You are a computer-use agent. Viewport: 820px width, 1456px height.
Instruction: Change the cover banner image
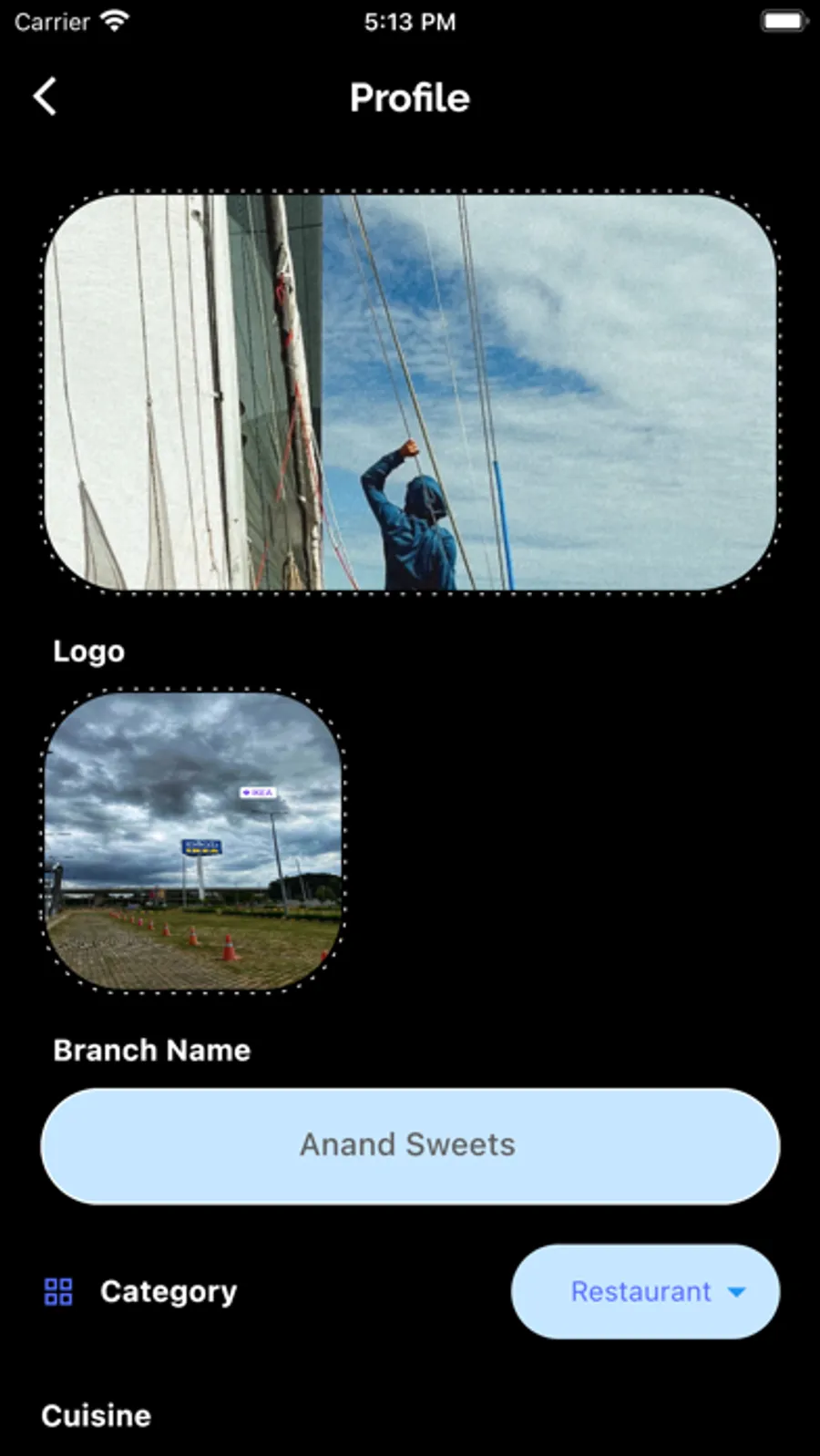pos(410,392)
